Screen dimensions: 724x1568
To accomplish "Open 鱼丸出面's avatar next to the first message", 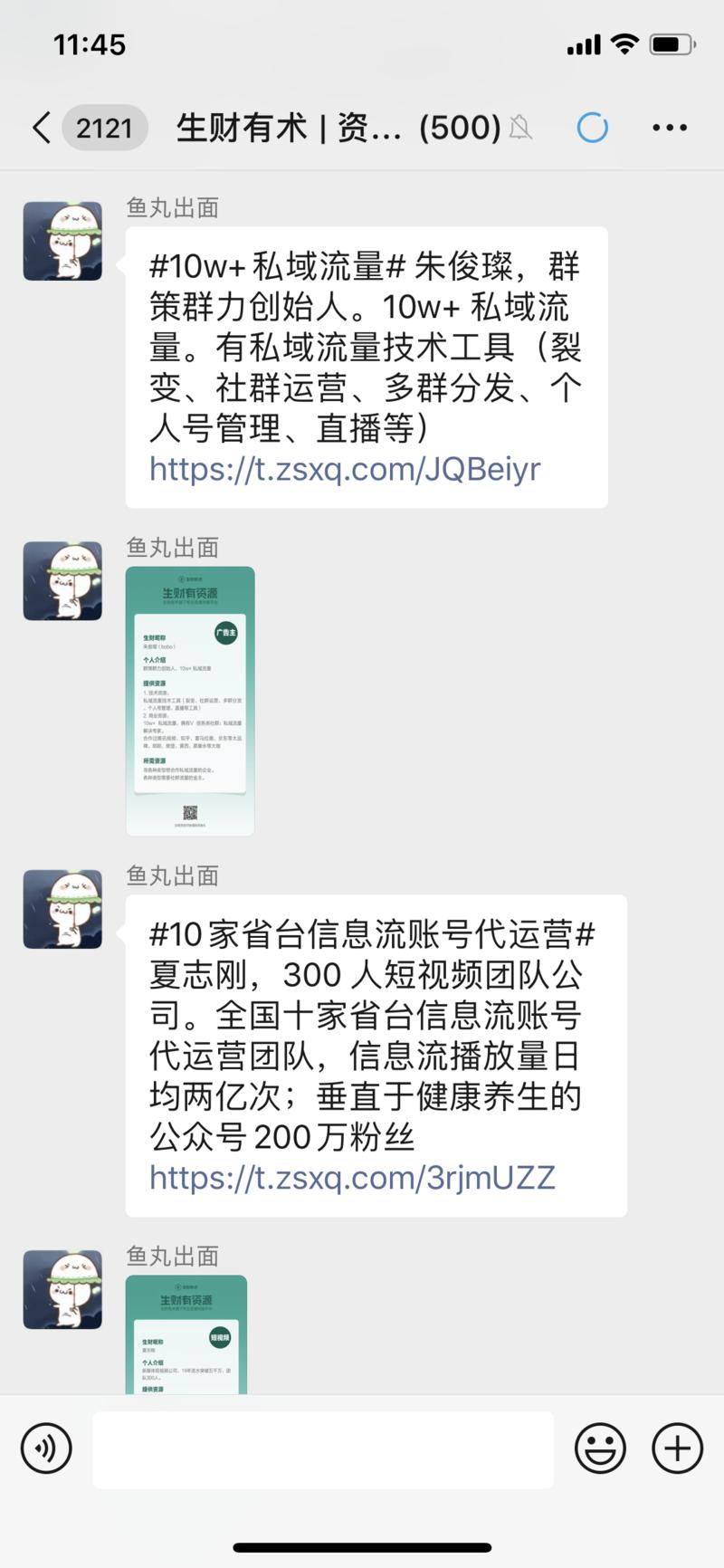I will [62, 242].
